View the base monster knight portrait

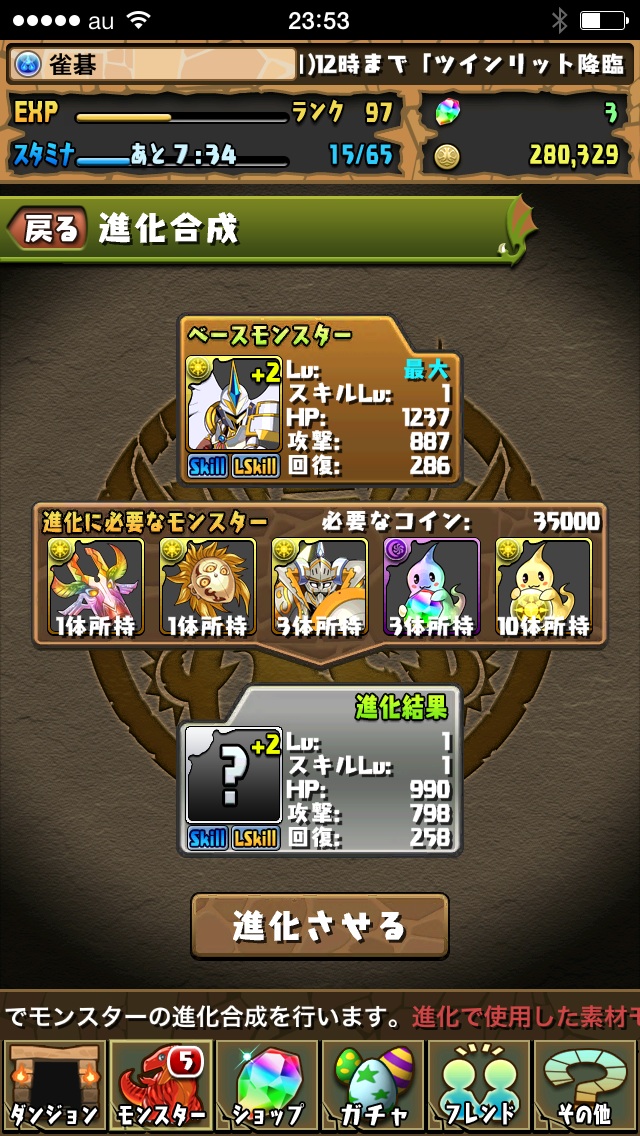[234, 404]
